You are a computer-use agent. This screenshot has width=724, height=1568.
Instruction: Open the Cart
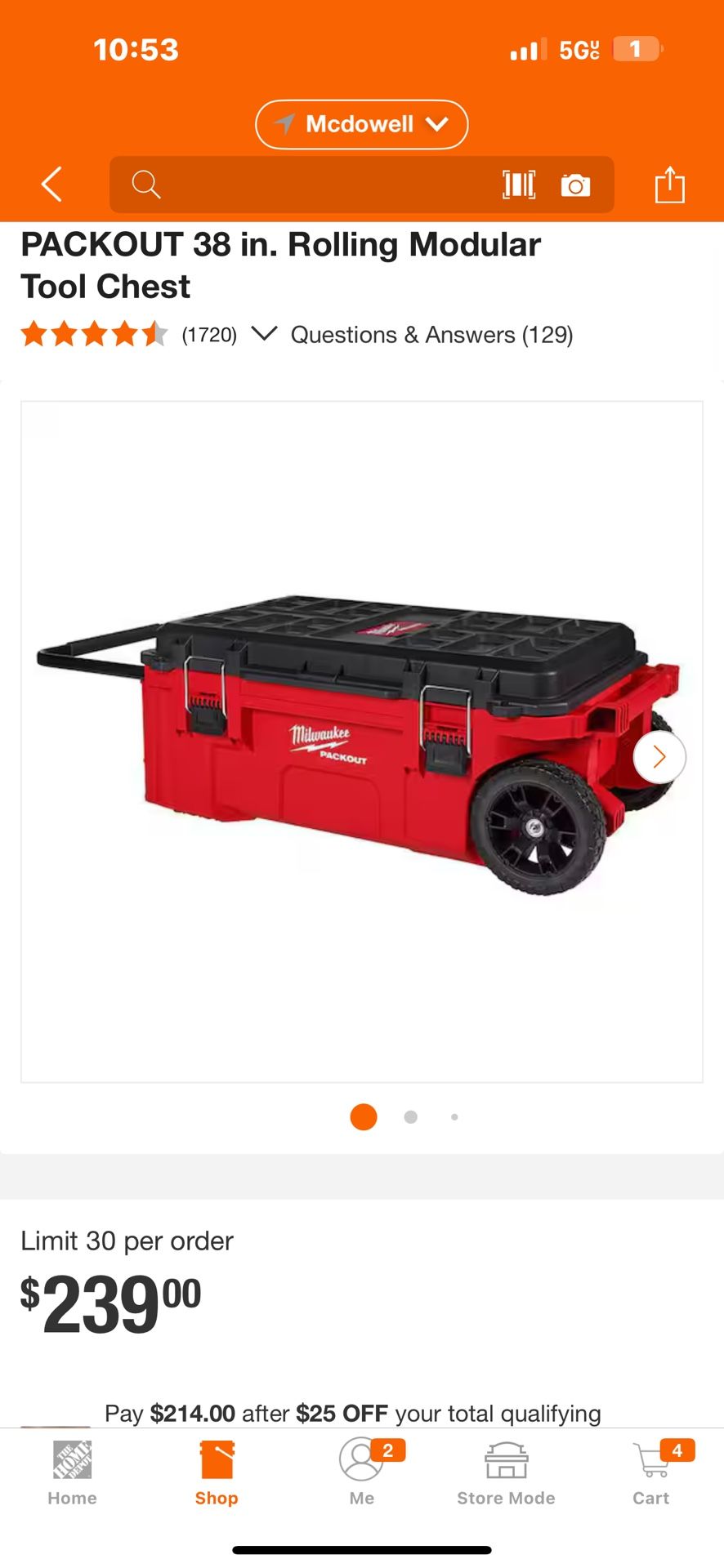pos(651,1474)
